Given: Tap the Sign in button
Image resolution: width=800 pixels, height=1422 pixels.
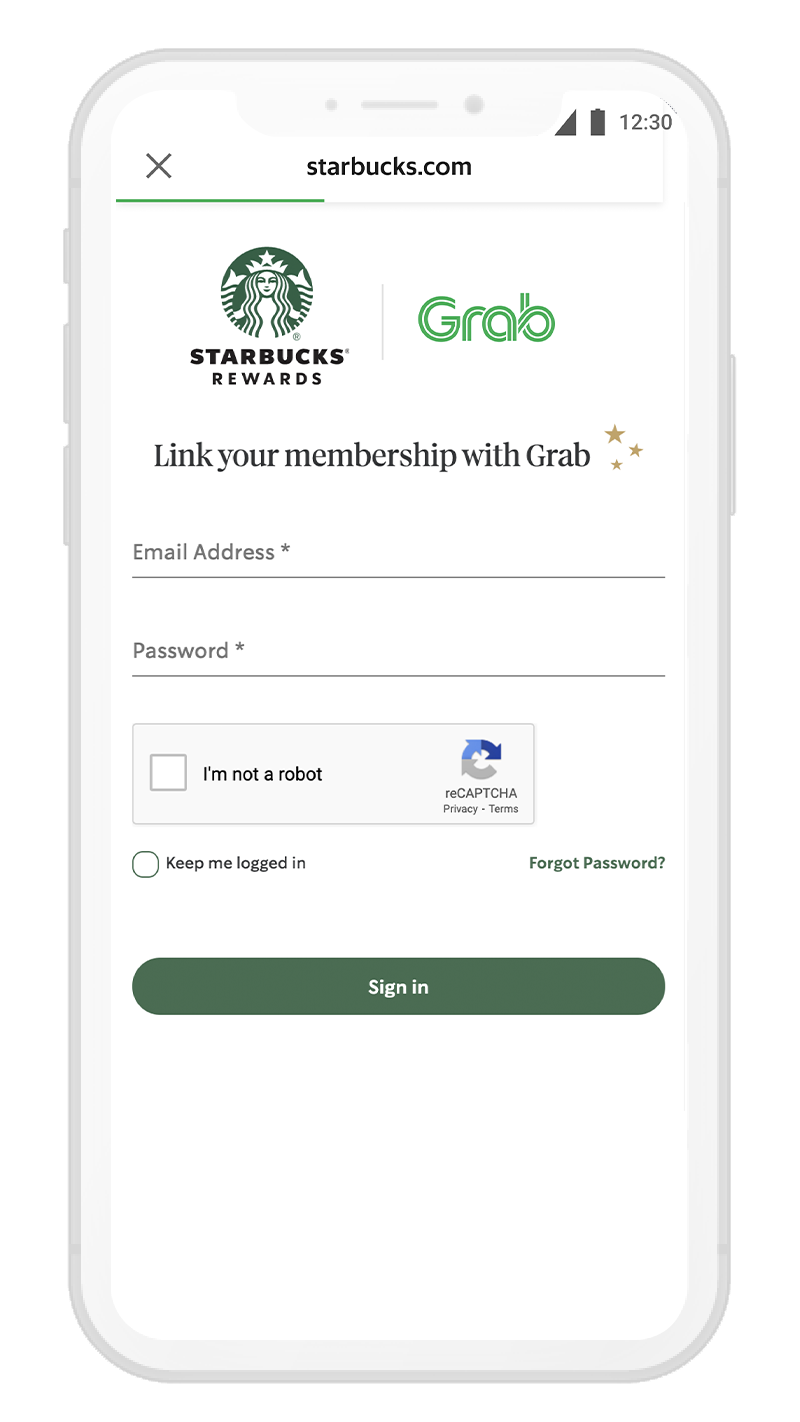Looking at the screenshot, I should (x=398, y=986).
